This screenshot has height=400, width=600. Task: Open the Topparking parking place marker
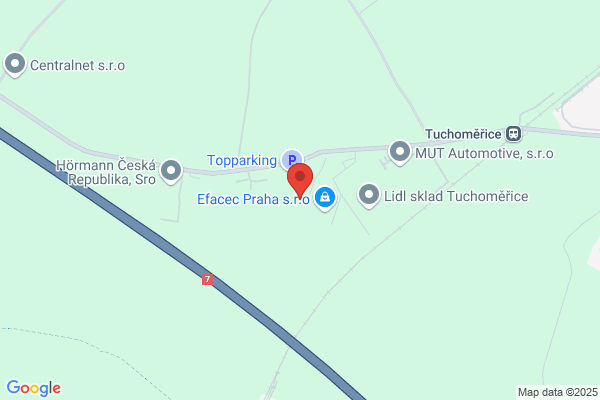click(x=292, y=159)
